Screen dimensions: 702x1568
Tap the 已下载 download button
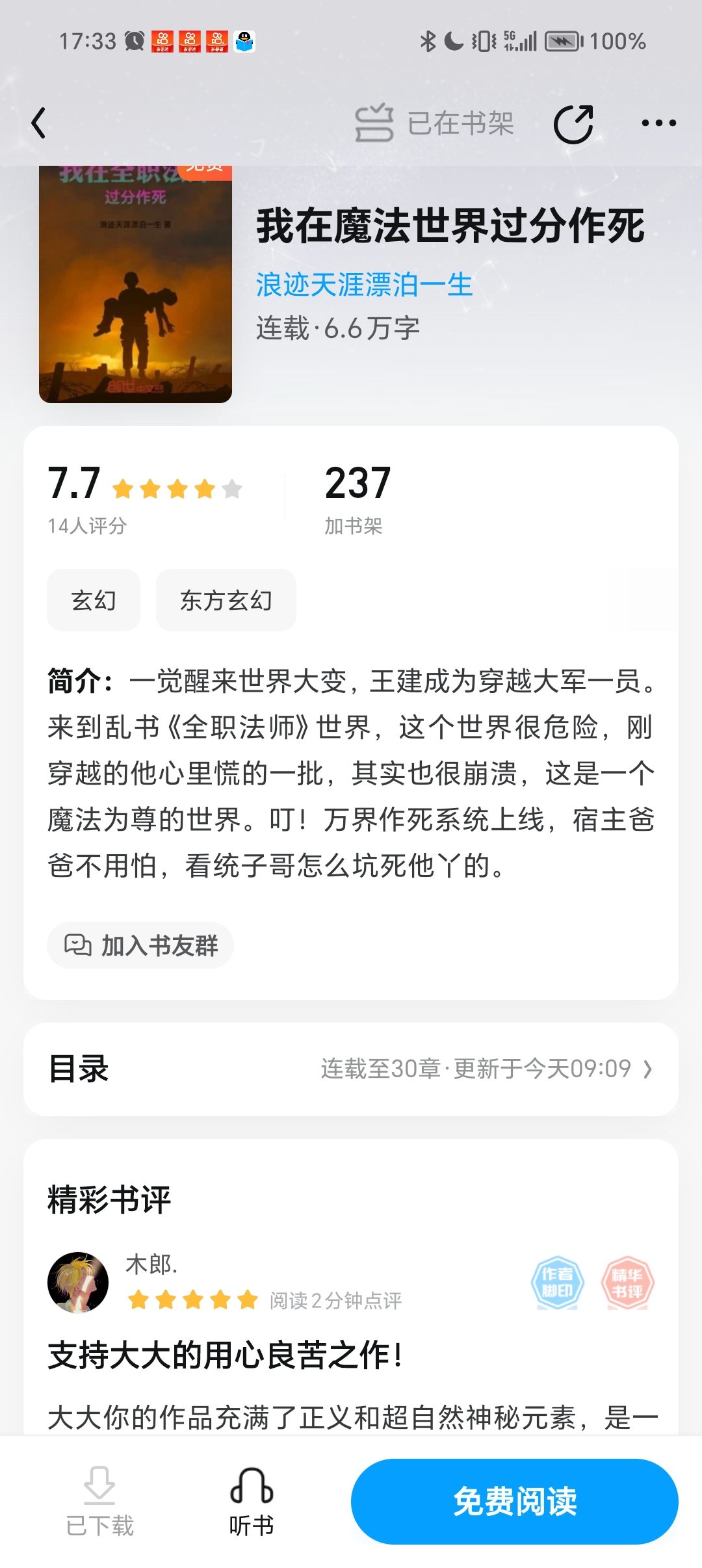click(x=99, y=1500)
